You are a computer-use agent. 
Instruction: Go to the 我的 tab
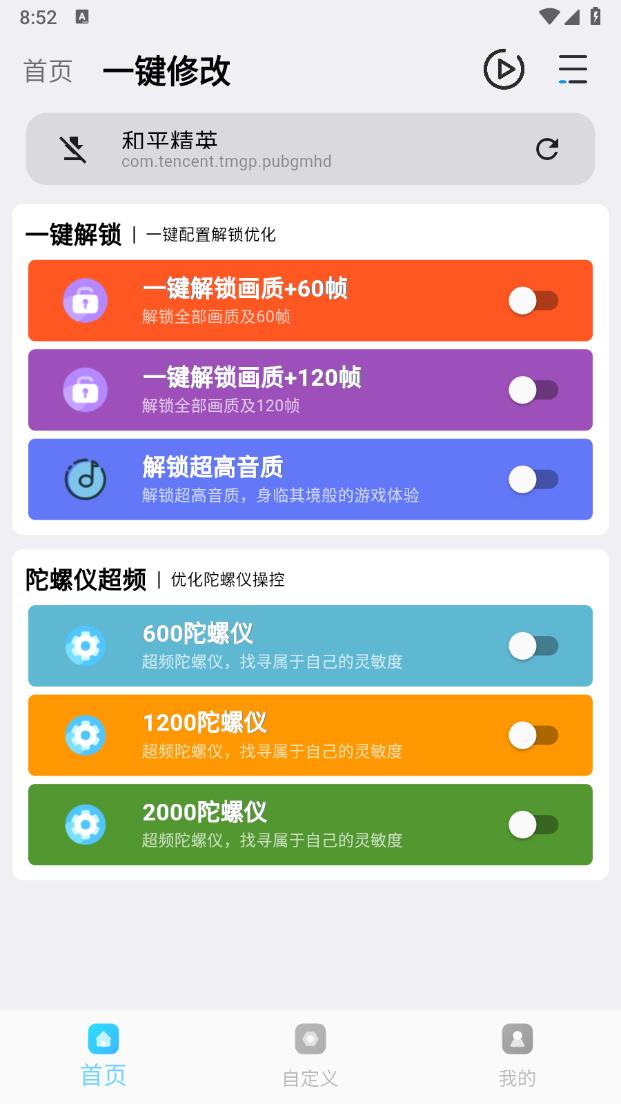click(x=518, y=1055)
